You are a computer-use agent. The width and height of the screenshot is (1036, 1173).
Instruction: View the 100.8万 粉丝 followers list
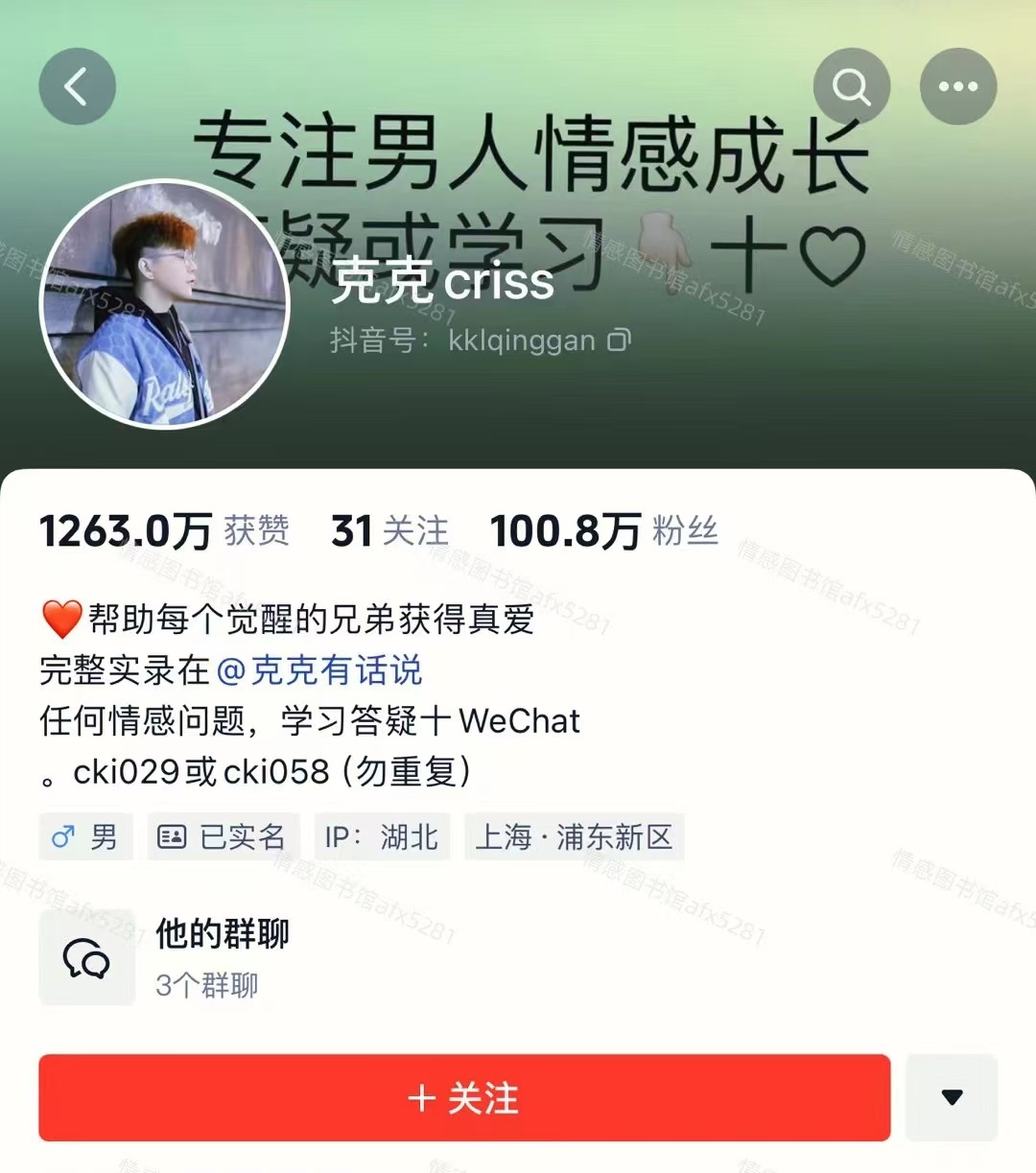(x=603, y=530)
